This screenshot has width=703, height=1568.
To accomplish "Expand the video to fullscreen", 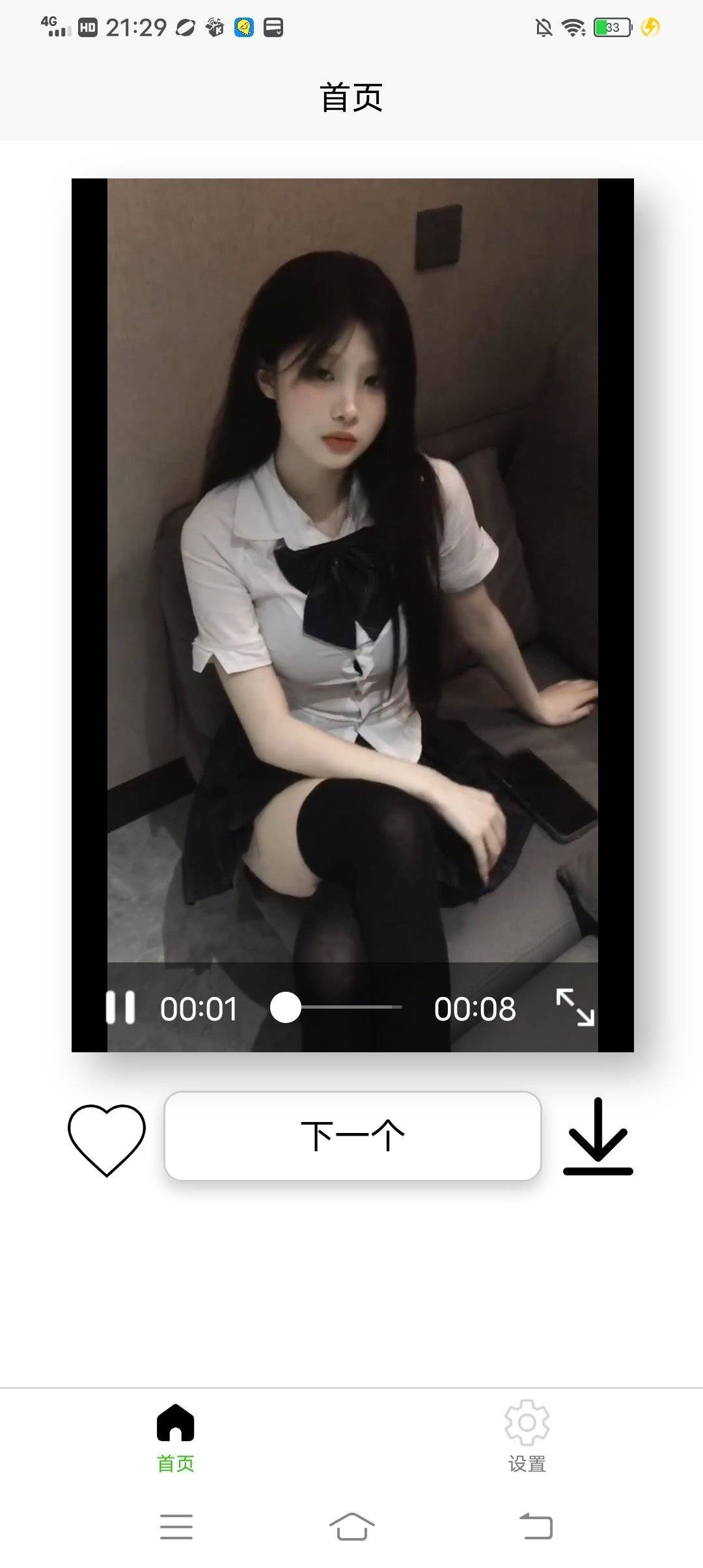I will [x=575, y=1007].
